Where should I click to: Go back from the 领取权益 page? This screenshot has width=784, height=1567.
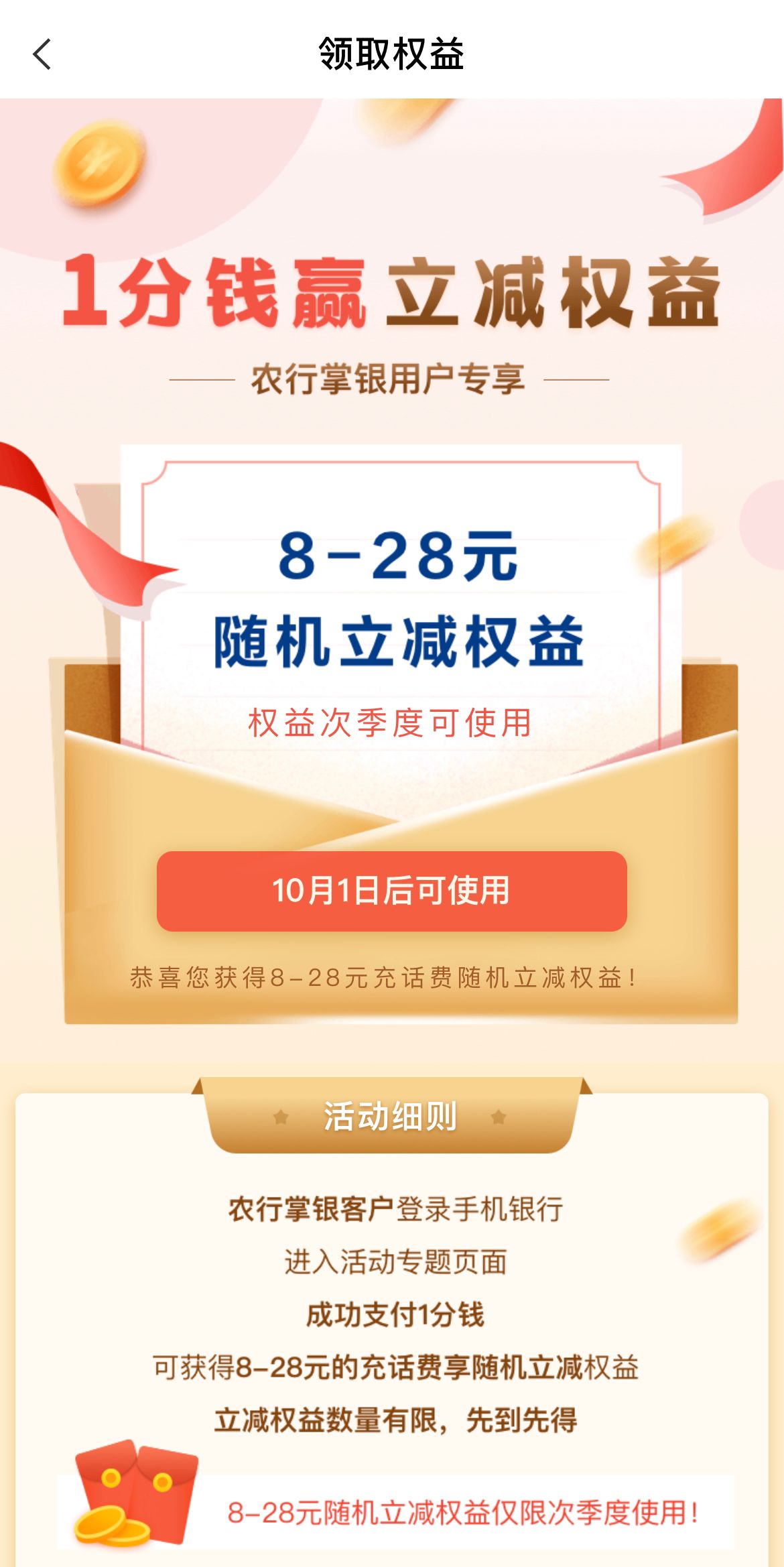click(42, 54)
